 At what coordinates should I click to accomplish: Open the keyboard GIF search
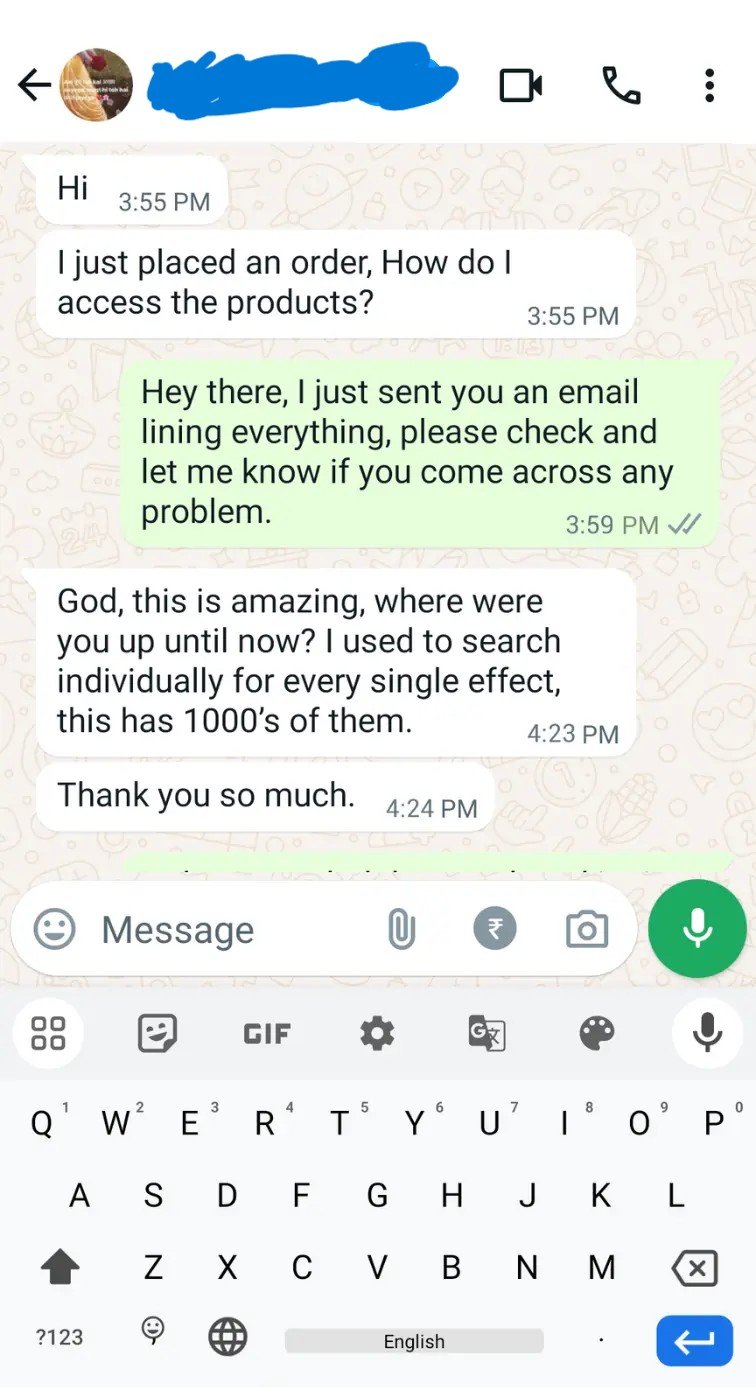coord(267,1033)
